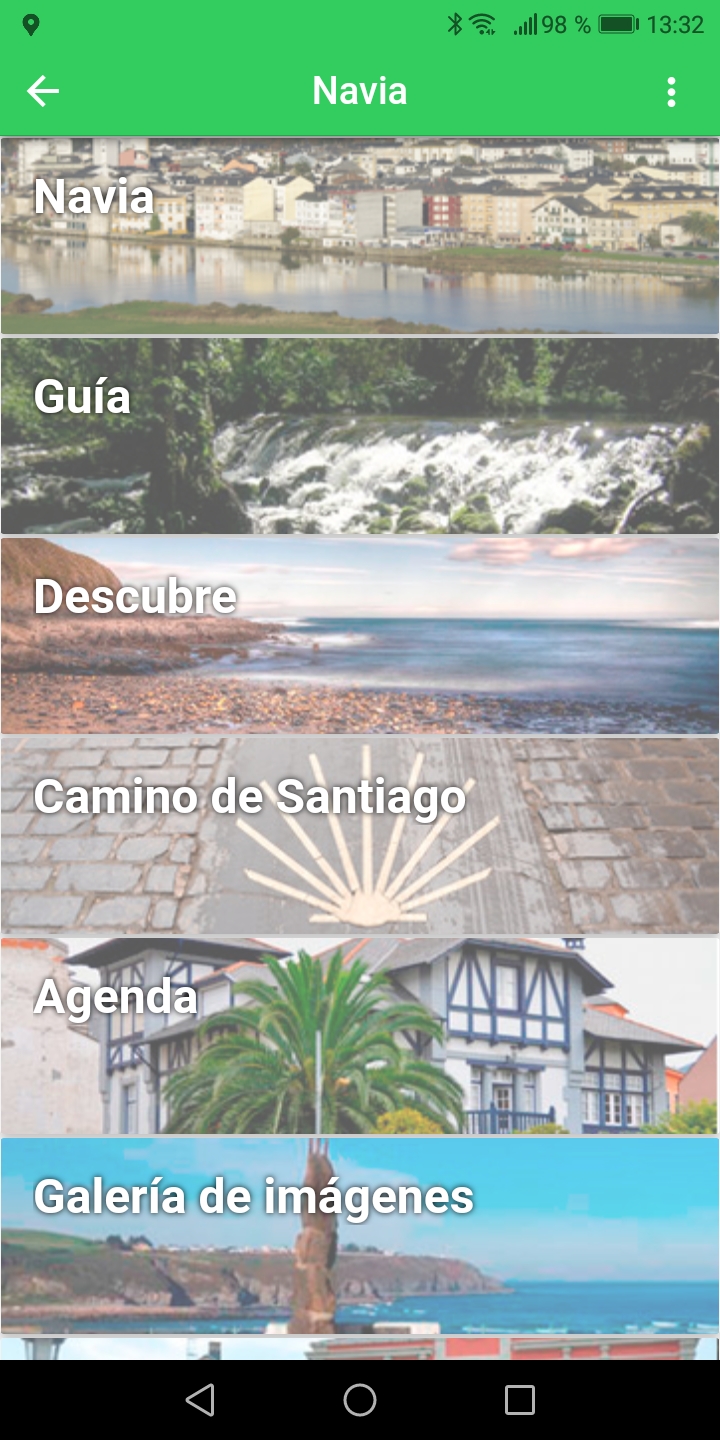Open the Agenda section
Viewport: 720px width, 1440px height.
[x=360, y=1036]
